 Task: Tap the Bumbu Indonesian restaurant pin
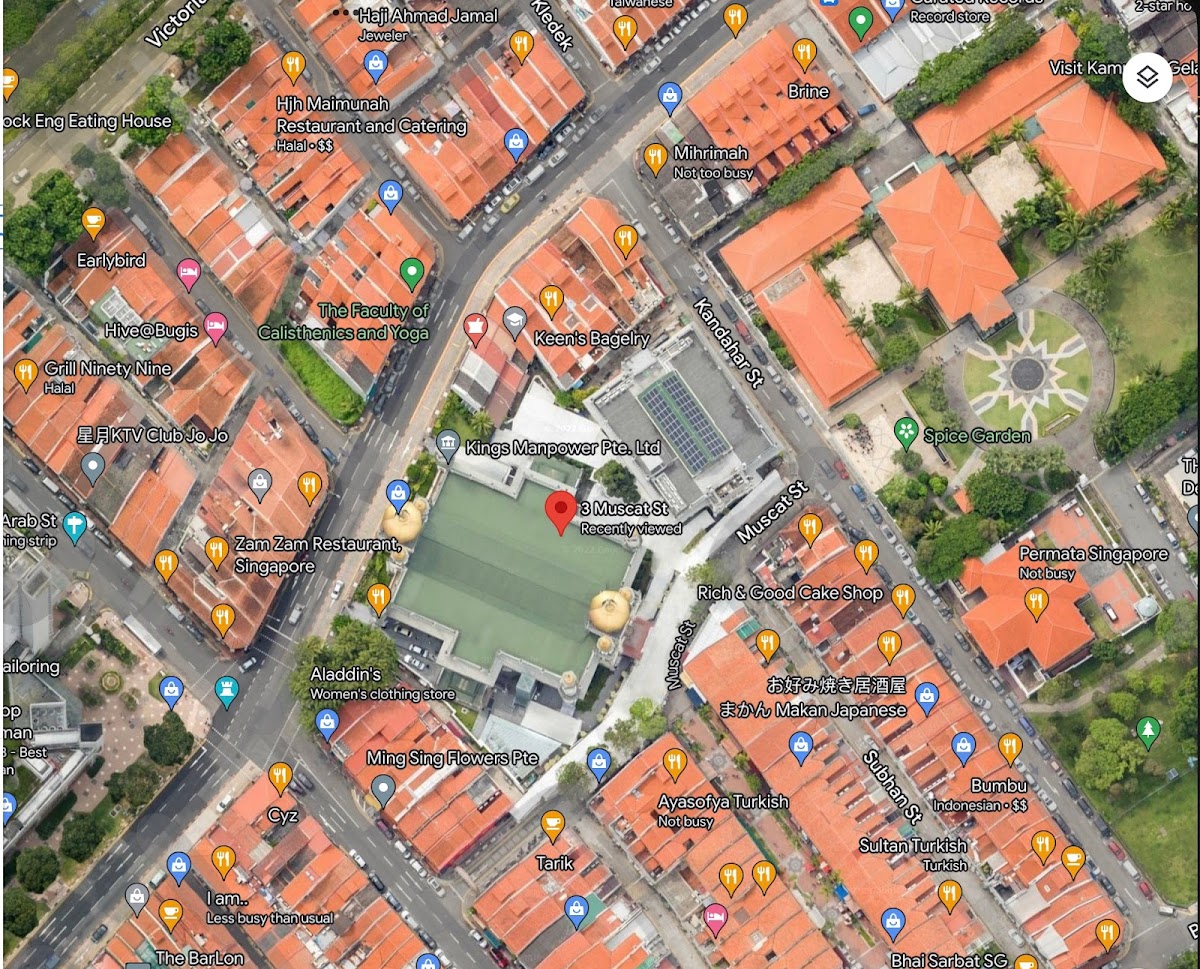1010,747
